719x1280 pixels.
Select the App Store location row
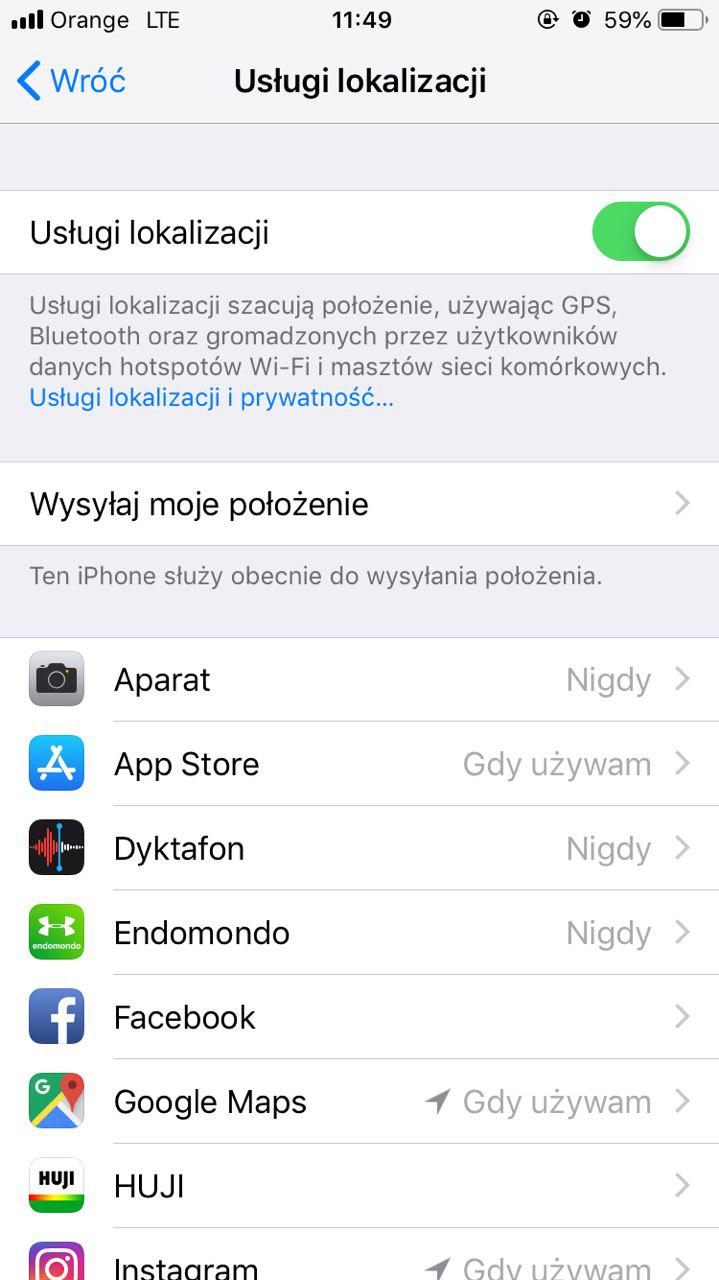(x=359, y=764)
